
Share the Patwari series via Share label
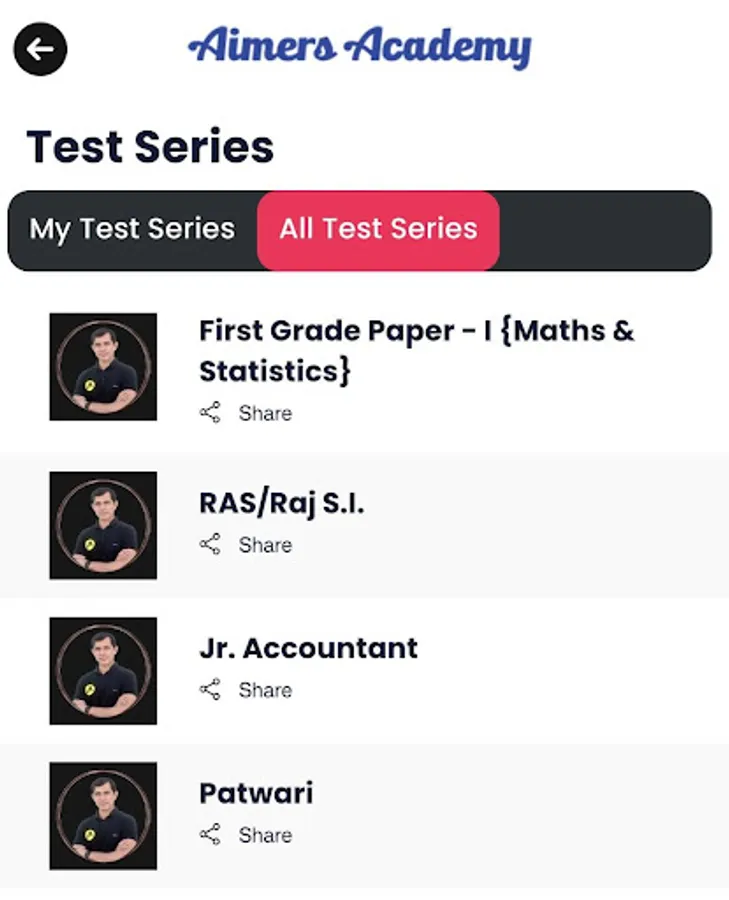point(264,835)
